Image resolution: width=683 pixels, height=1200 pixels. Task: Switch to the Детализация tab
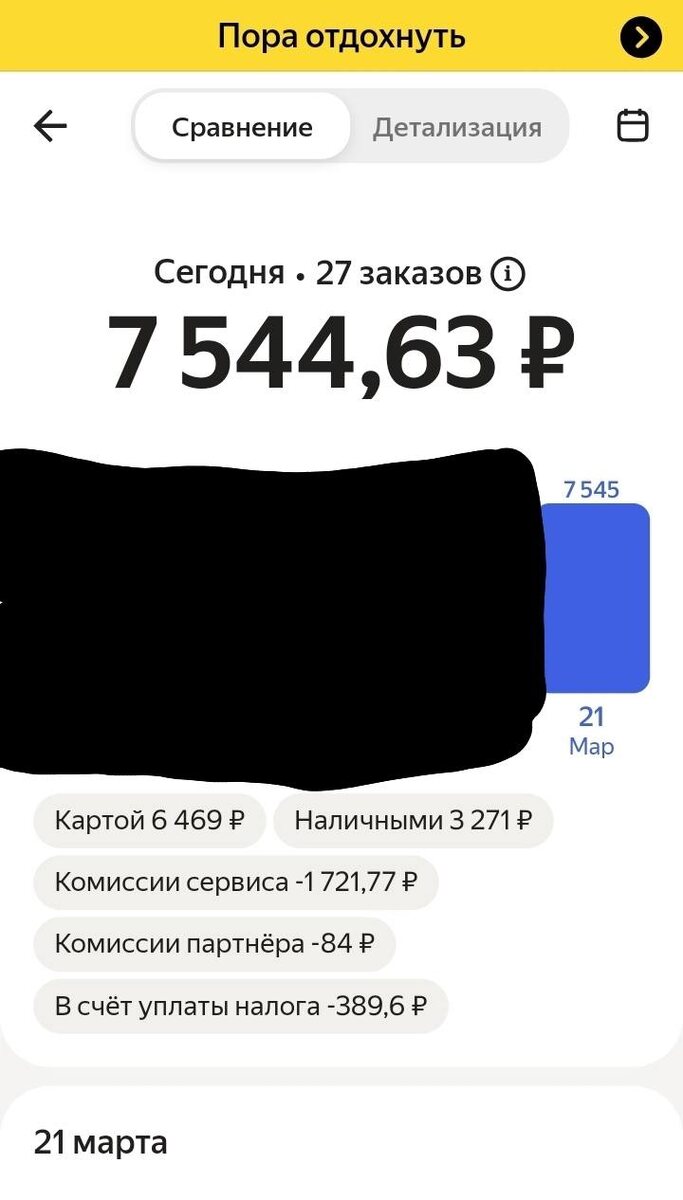457,128
